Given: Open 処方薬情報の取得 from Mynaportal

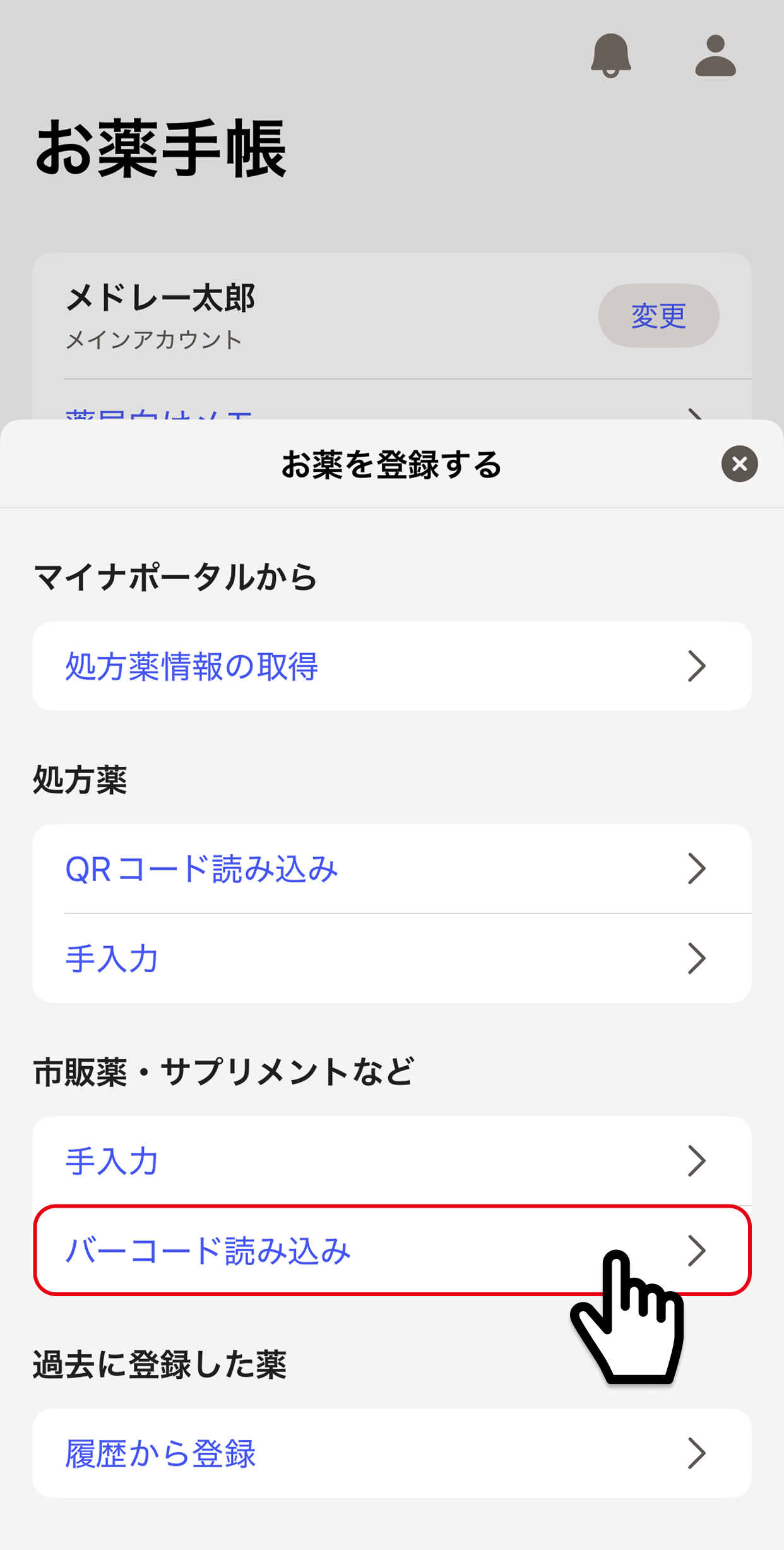Looking at the screenshot, I should click(391, 666).
